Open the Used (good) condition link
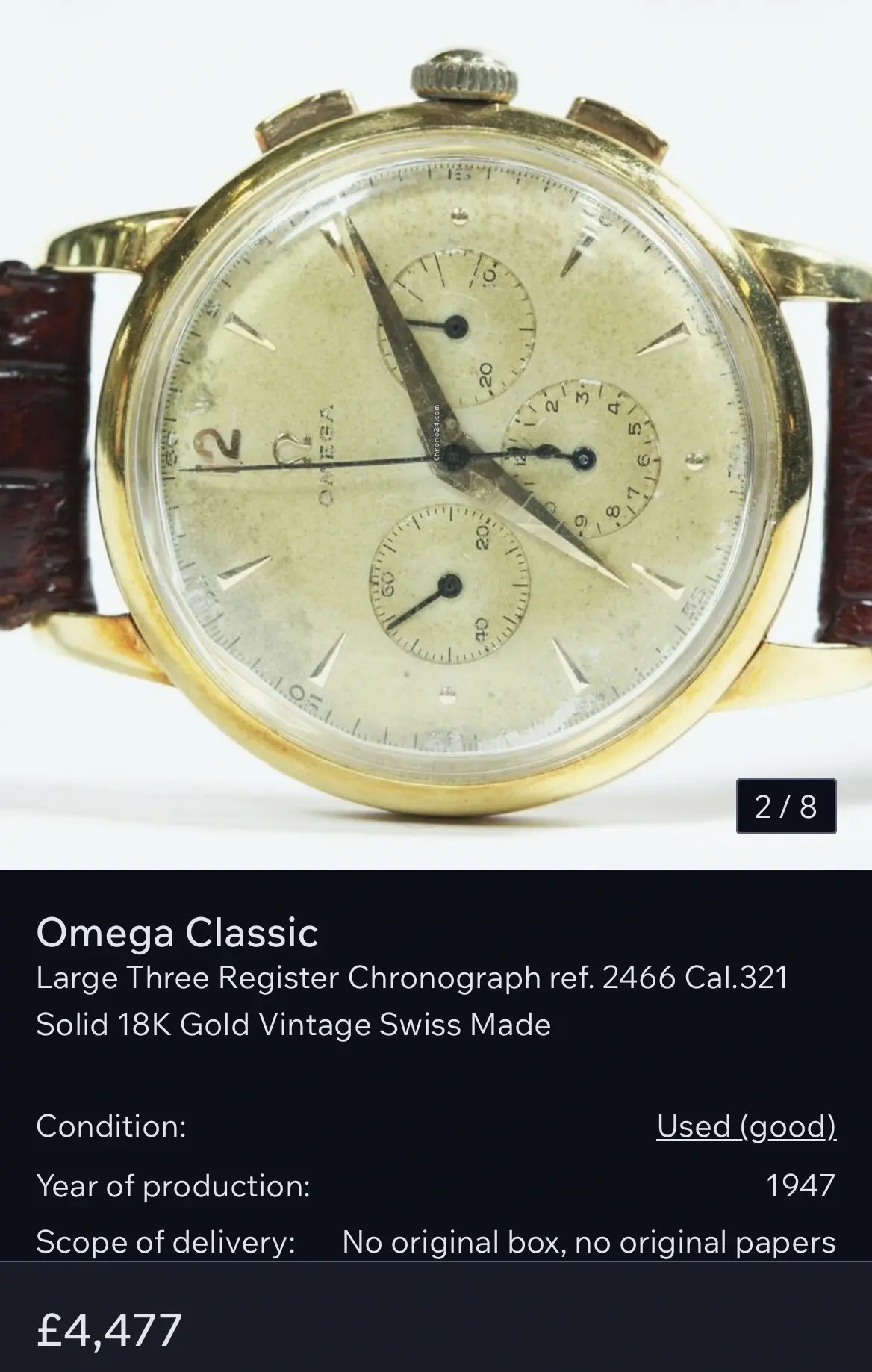 (x=746, y=1126)
